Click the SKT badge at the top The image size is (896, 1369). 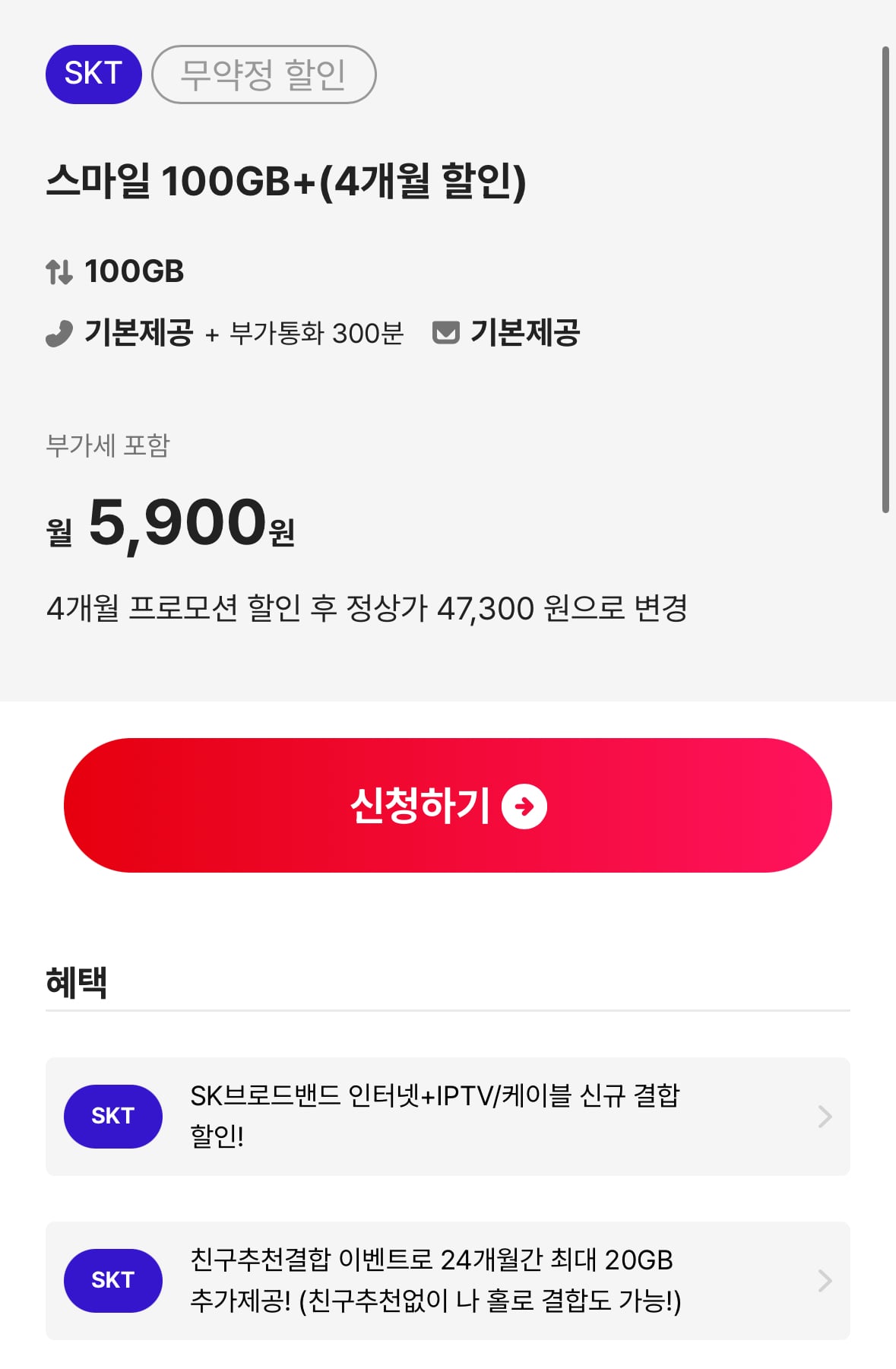tap(93, 74)
